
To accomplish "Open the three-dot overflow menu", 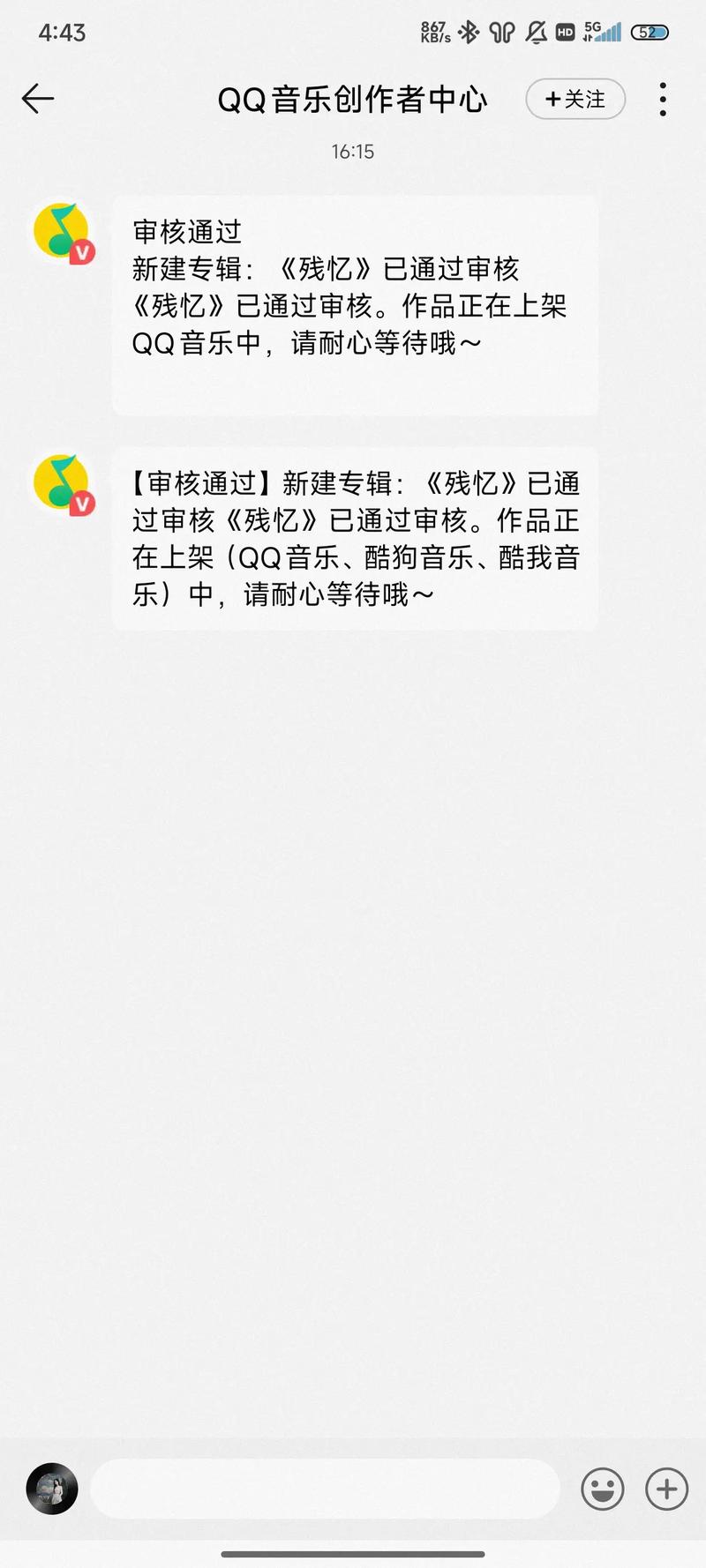I will [x=663, y=100].
